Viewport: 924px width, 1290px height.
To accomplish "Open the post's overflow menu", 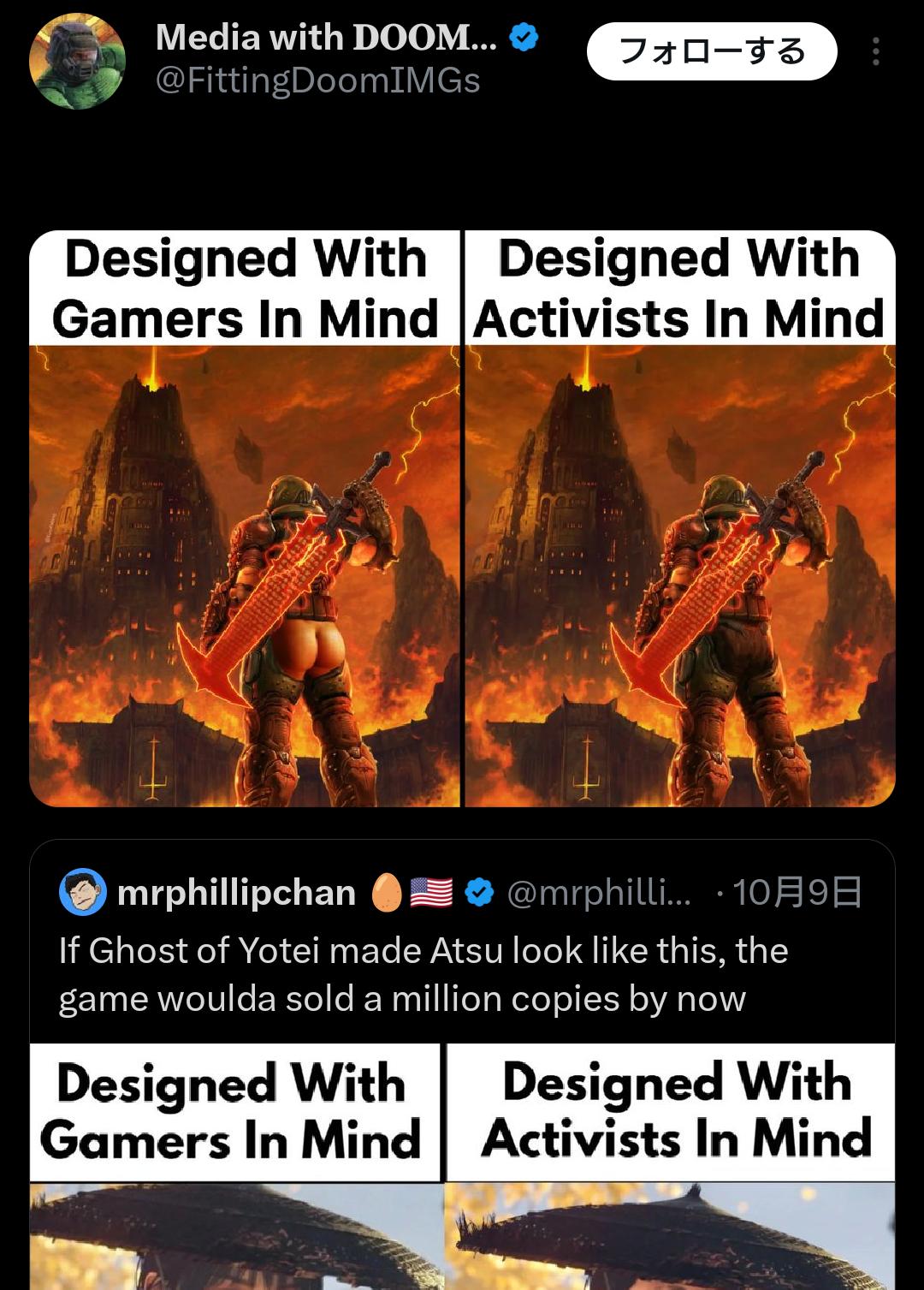I will click(875, 52).
